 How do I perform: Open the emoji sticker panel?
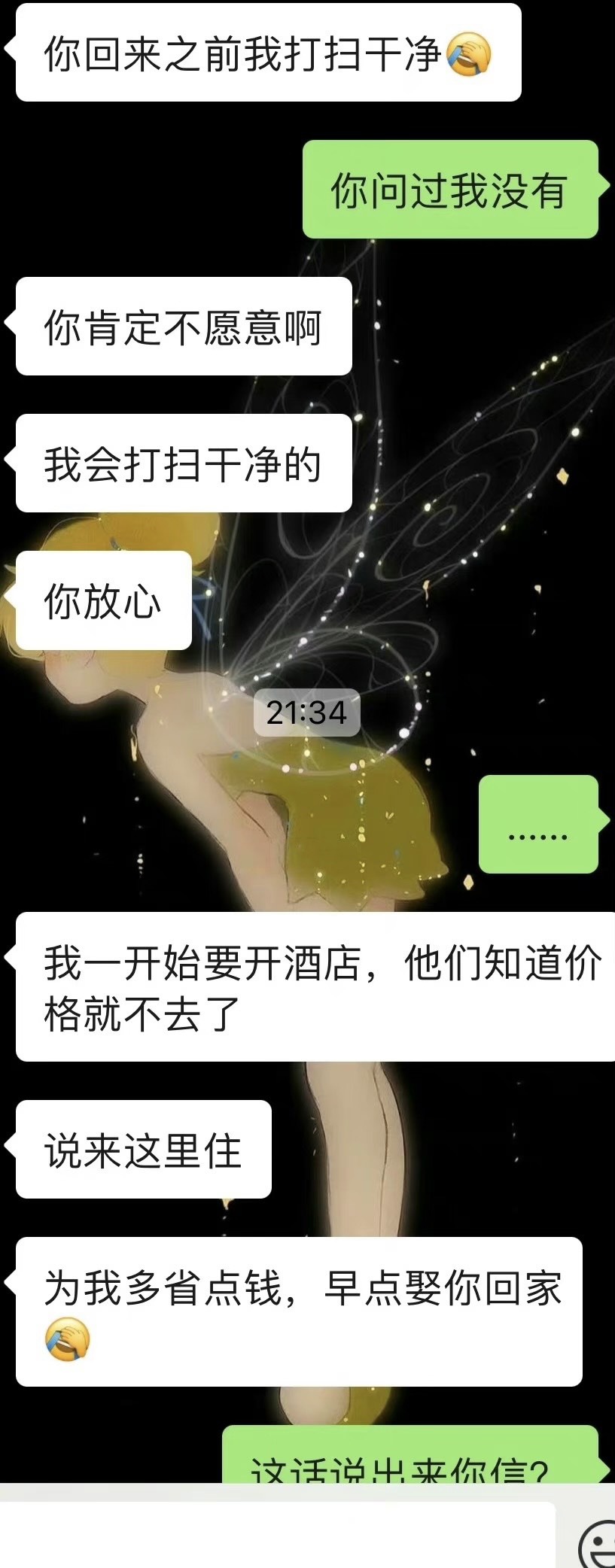[x=598, y=1542]
